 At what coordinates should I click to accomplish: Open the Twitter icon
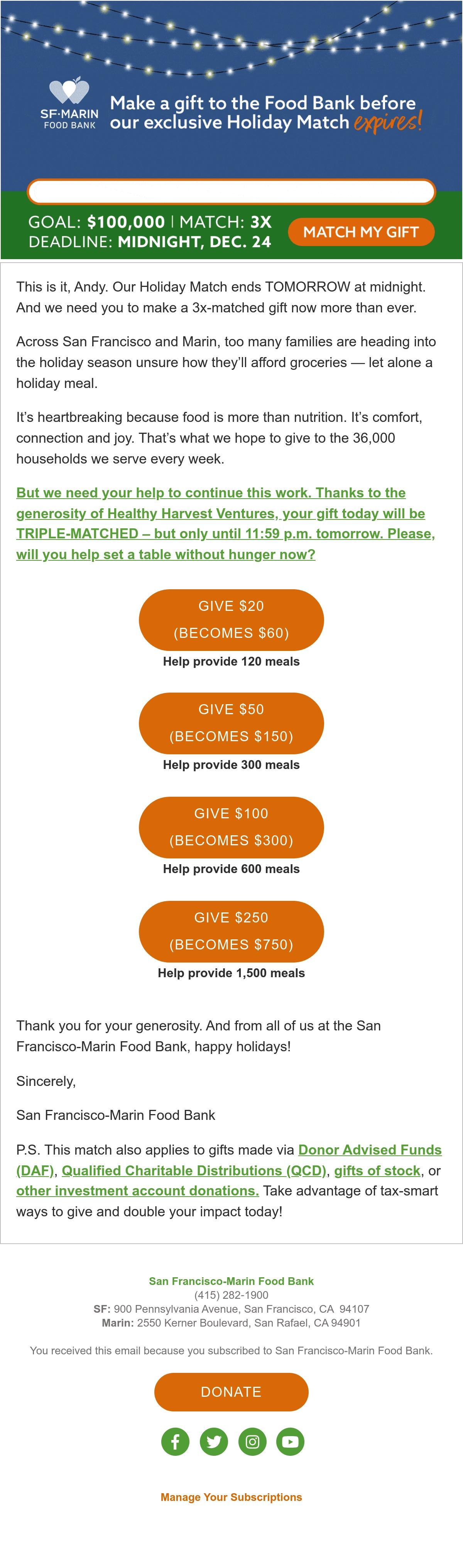(214, 1442)
